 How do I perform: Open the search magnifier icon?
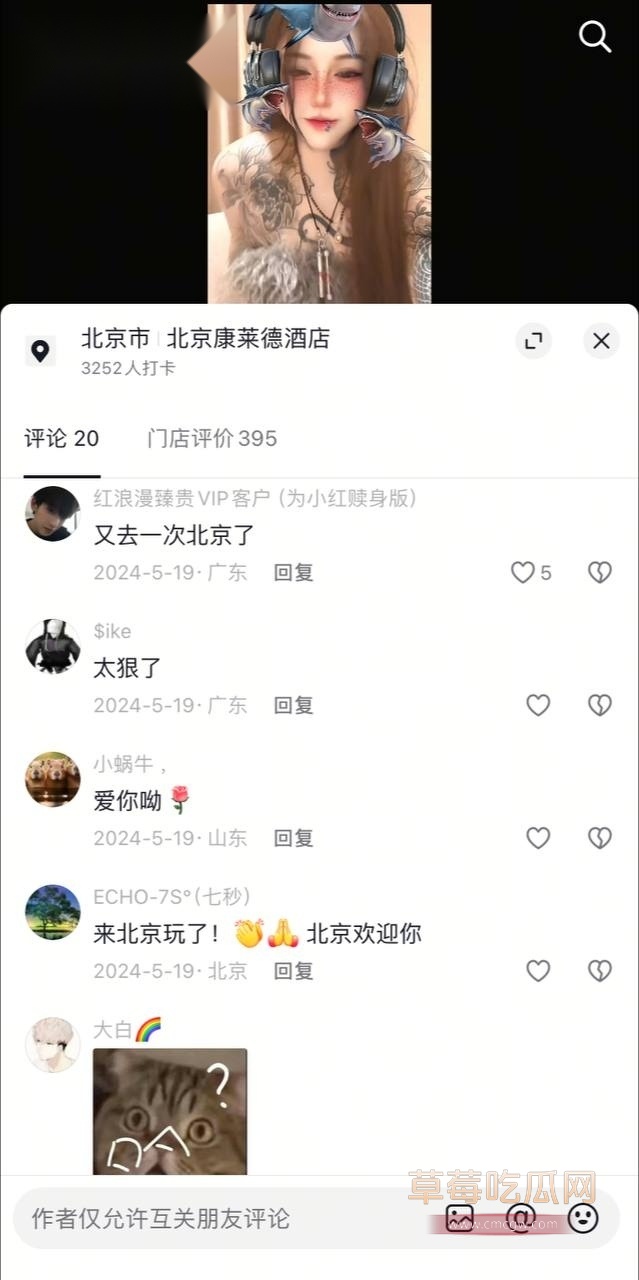(x=595, y=37)
